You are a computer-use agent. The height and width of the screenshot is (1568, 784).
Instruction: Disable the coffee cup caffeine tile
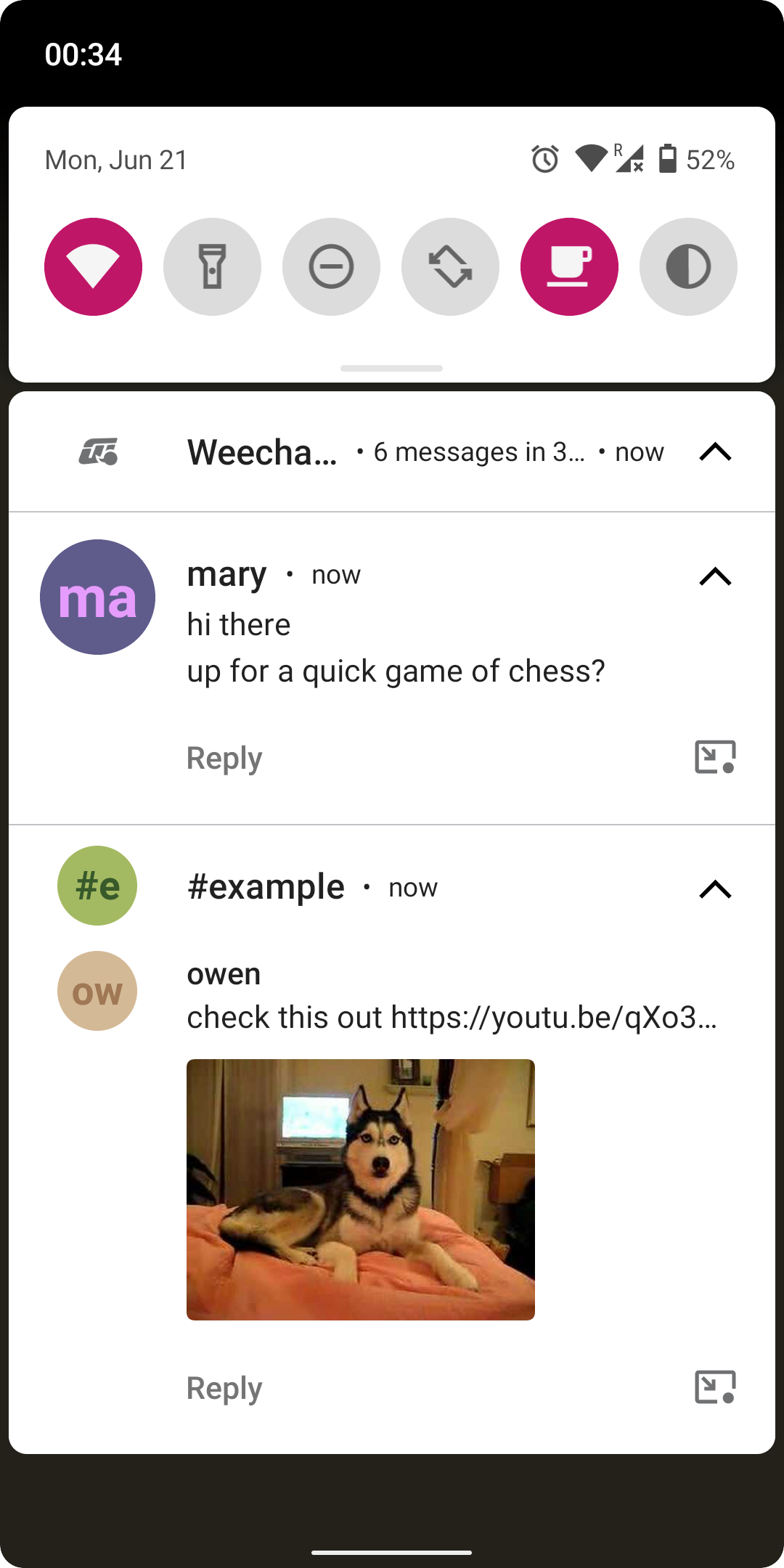pyautogui.click(x=569, y=266)
